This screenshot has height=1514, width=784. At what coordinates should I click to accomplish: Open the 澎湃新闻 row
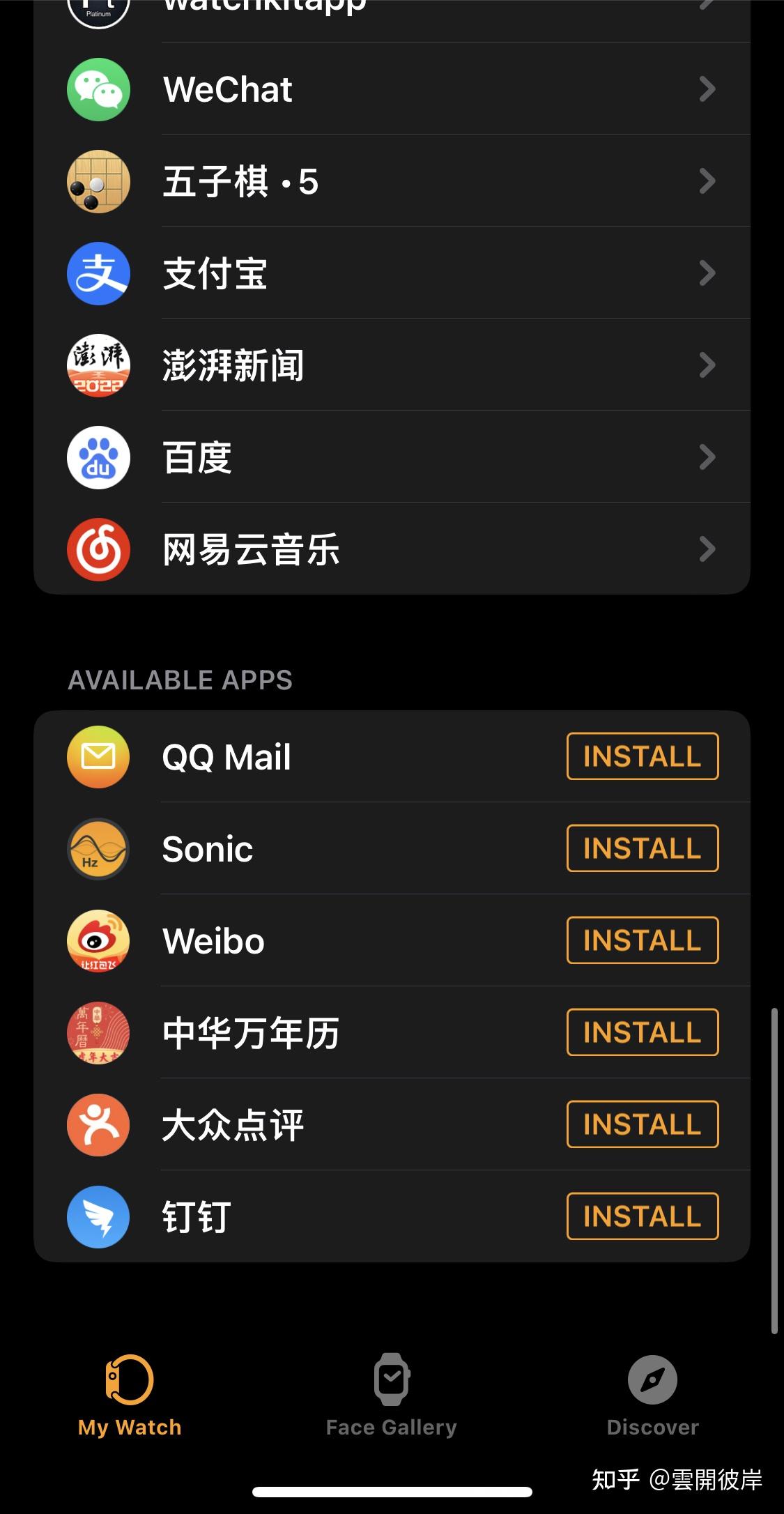[390, 365]
